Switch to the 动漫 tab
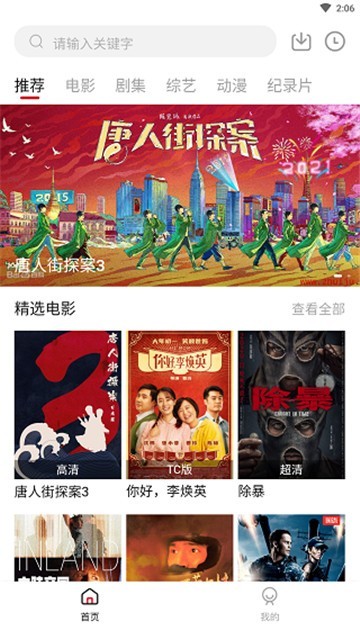 click(x=232, y=86)
